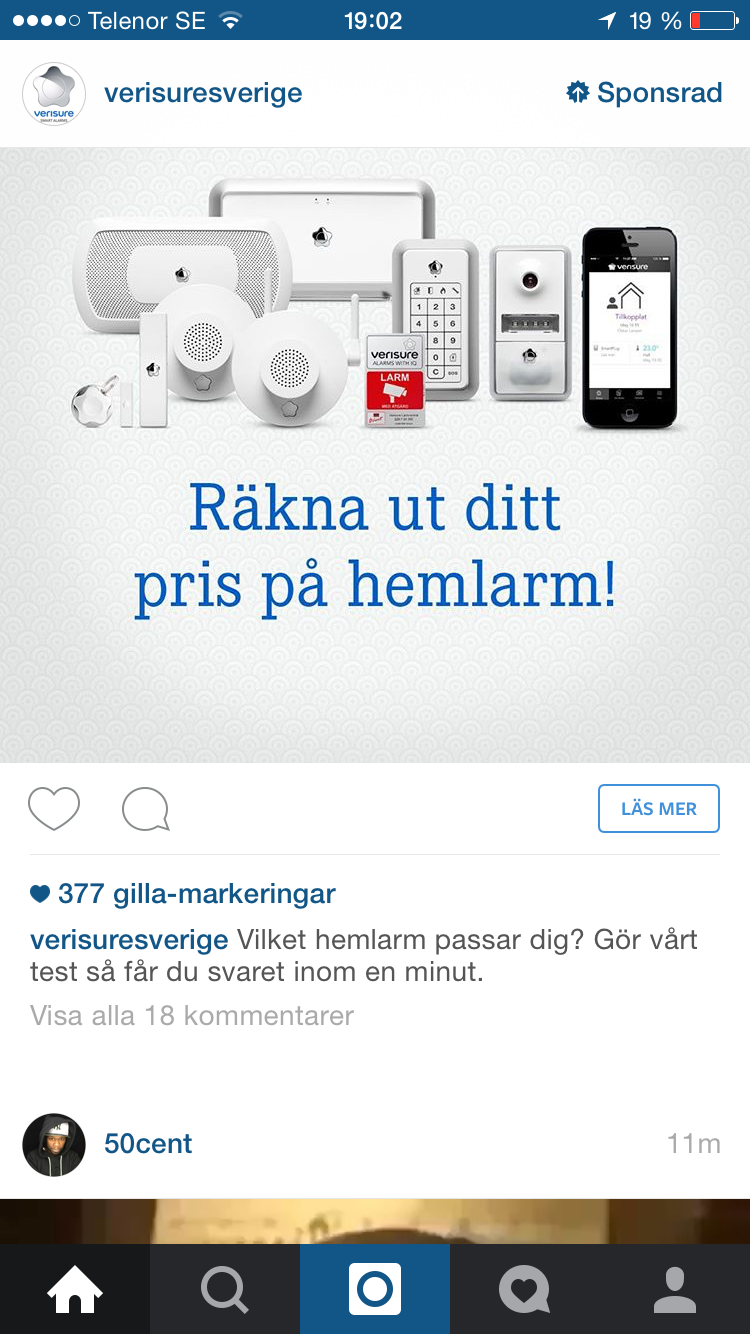Screen dimensions: 750x1334
Task: Open the 50cent profile
Action: pos(148,1144)
